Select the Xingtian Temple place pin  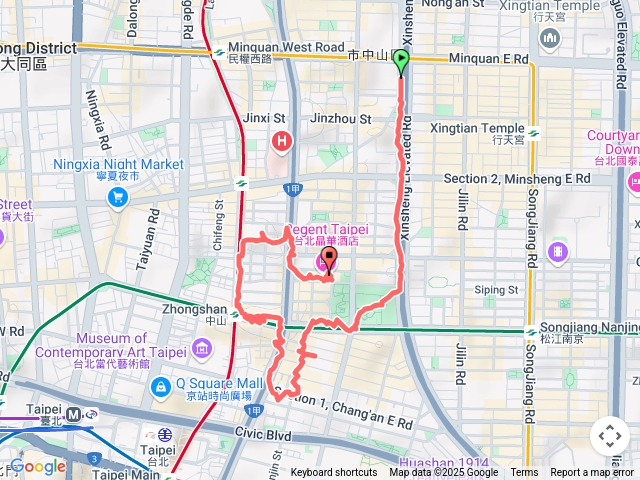click(x=549, y=40)
